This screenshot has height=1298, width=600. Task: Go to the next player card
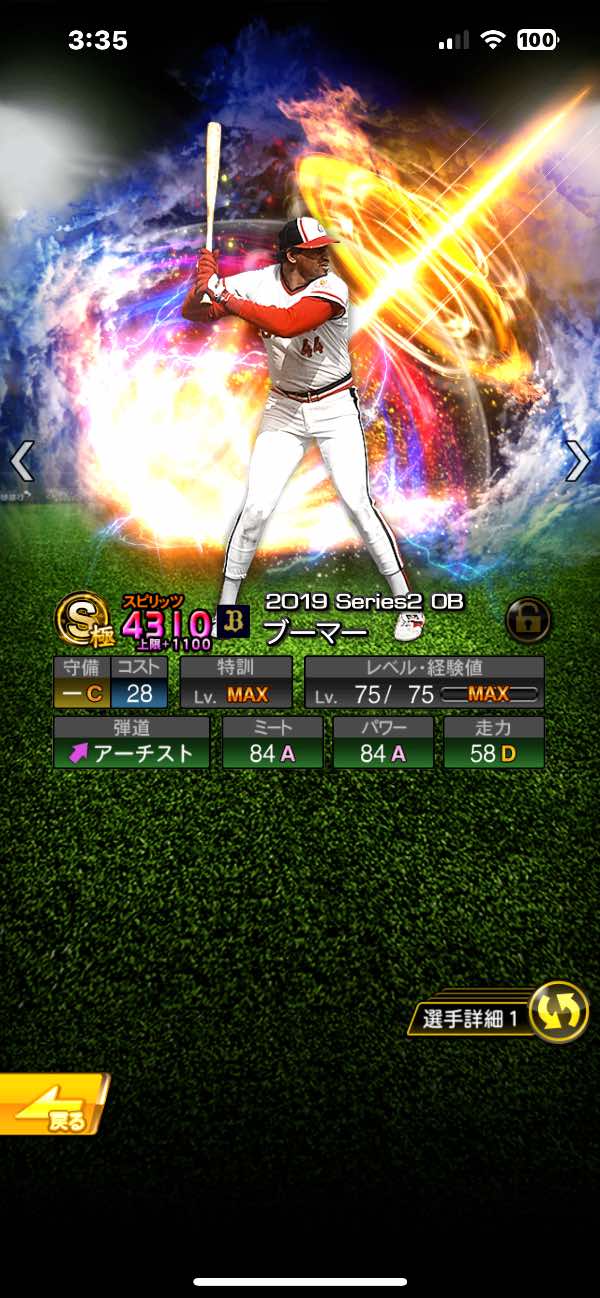coord(578,460)
